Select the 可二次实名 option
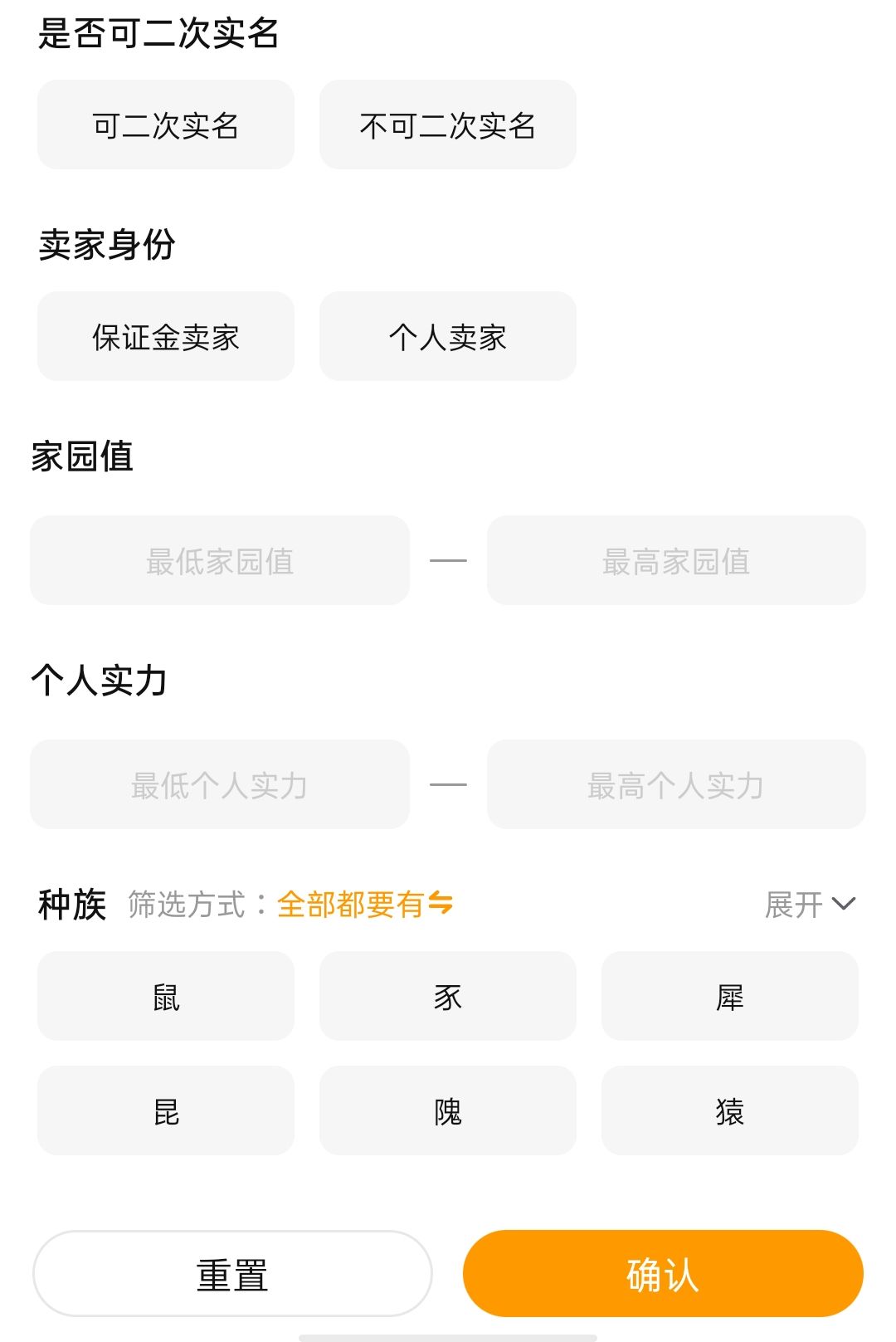Image resolution: width=896 pixels, height=1342 pixels. [x=166, y=125]
